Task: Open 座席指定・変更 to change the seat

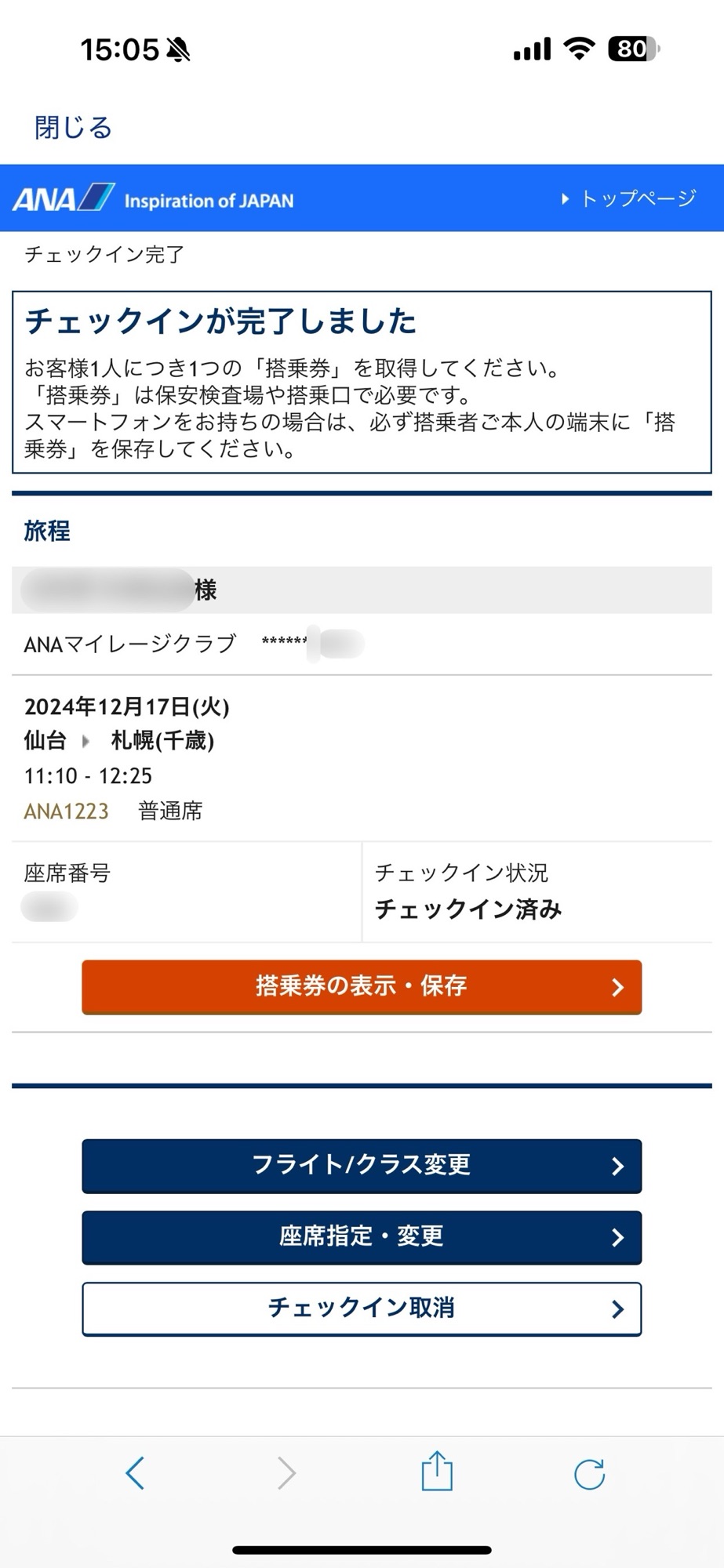Action: pyautogui.click(x=362, y=1236)
